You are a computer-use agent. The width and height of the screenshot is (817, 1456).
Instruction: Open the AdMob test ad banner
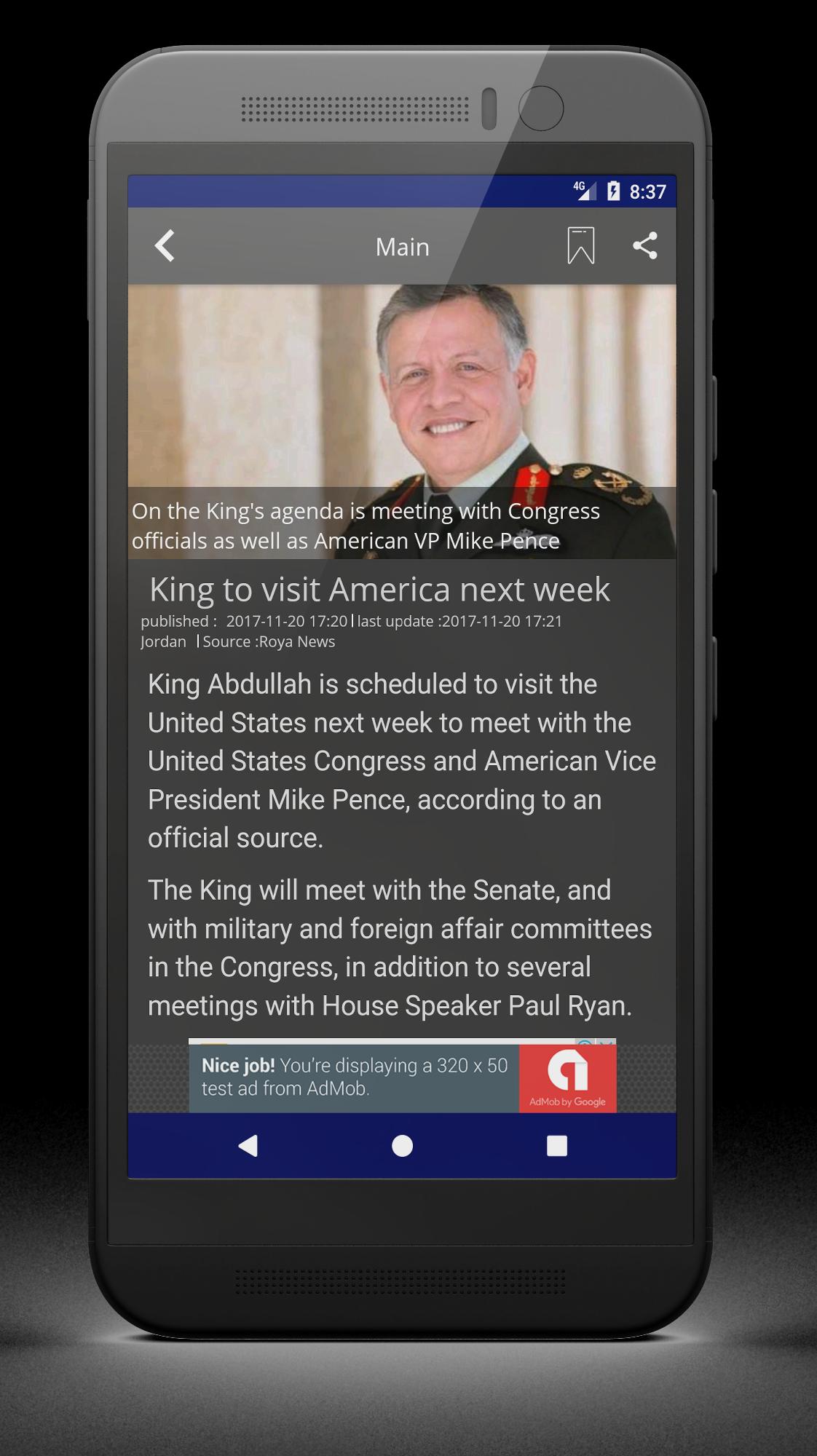coord(402,1076)
